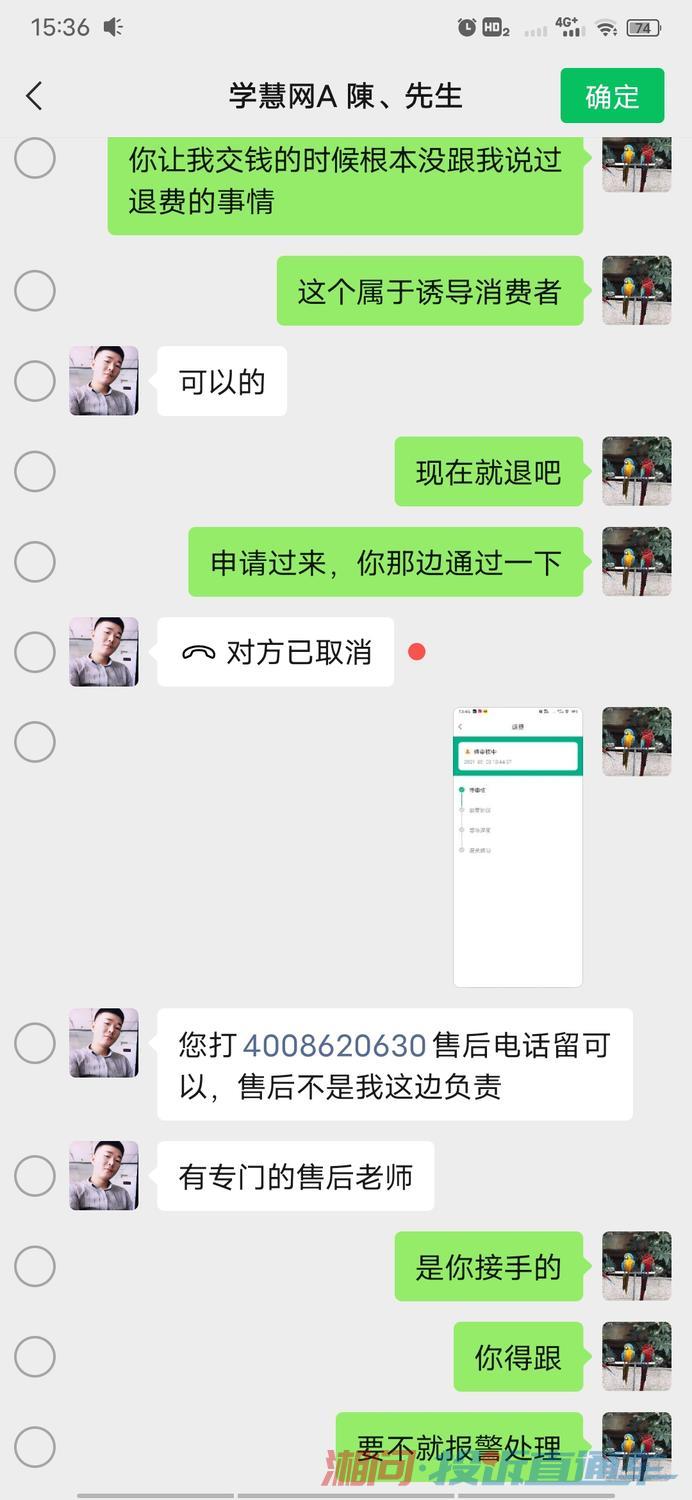The image size is (692, 1500).
Task: Select the message 可以的
Action: click(x=35, y=381)
